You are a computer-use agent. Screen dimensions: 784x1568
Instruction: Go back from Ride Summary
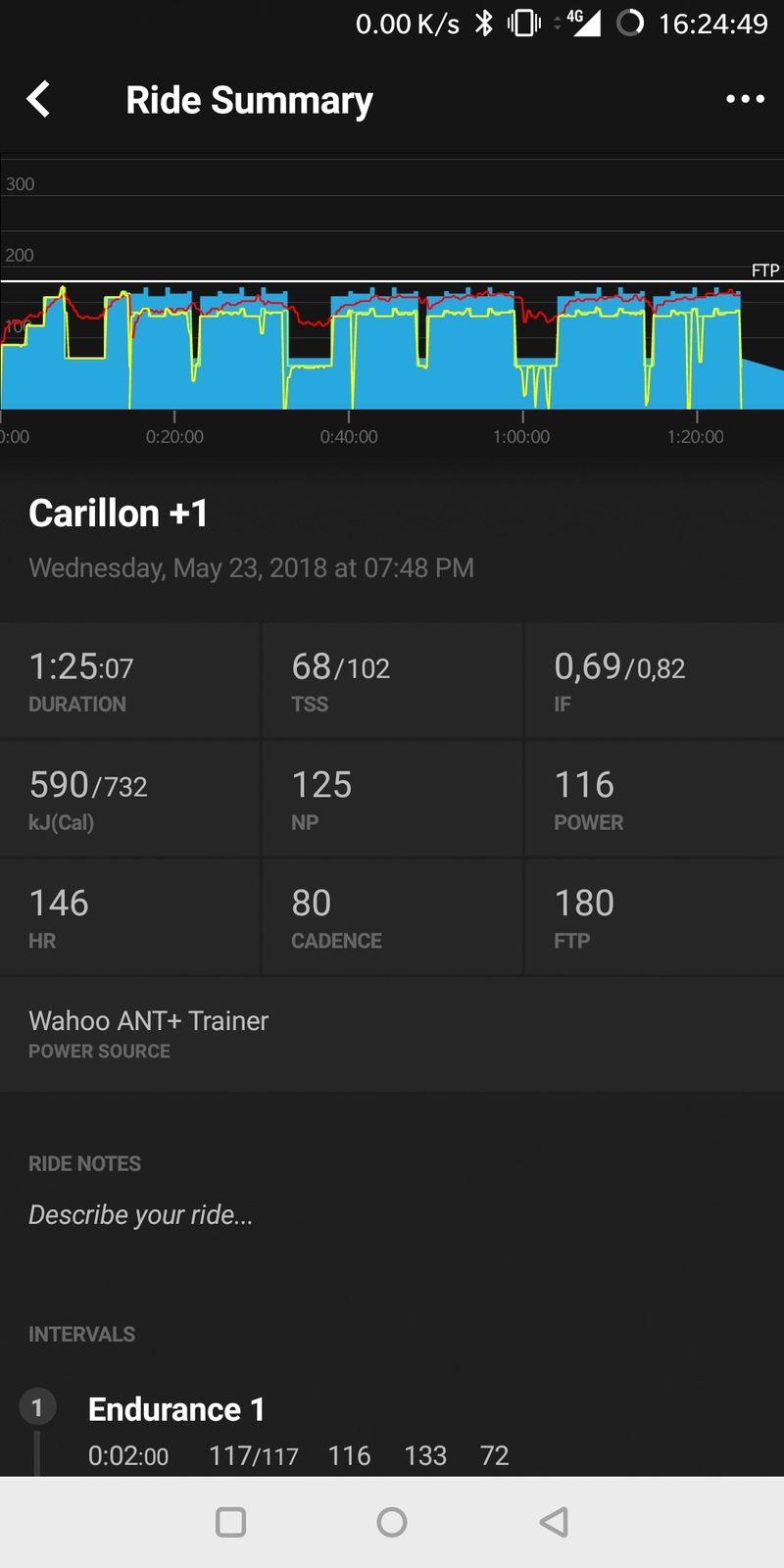tap(38, 99)
